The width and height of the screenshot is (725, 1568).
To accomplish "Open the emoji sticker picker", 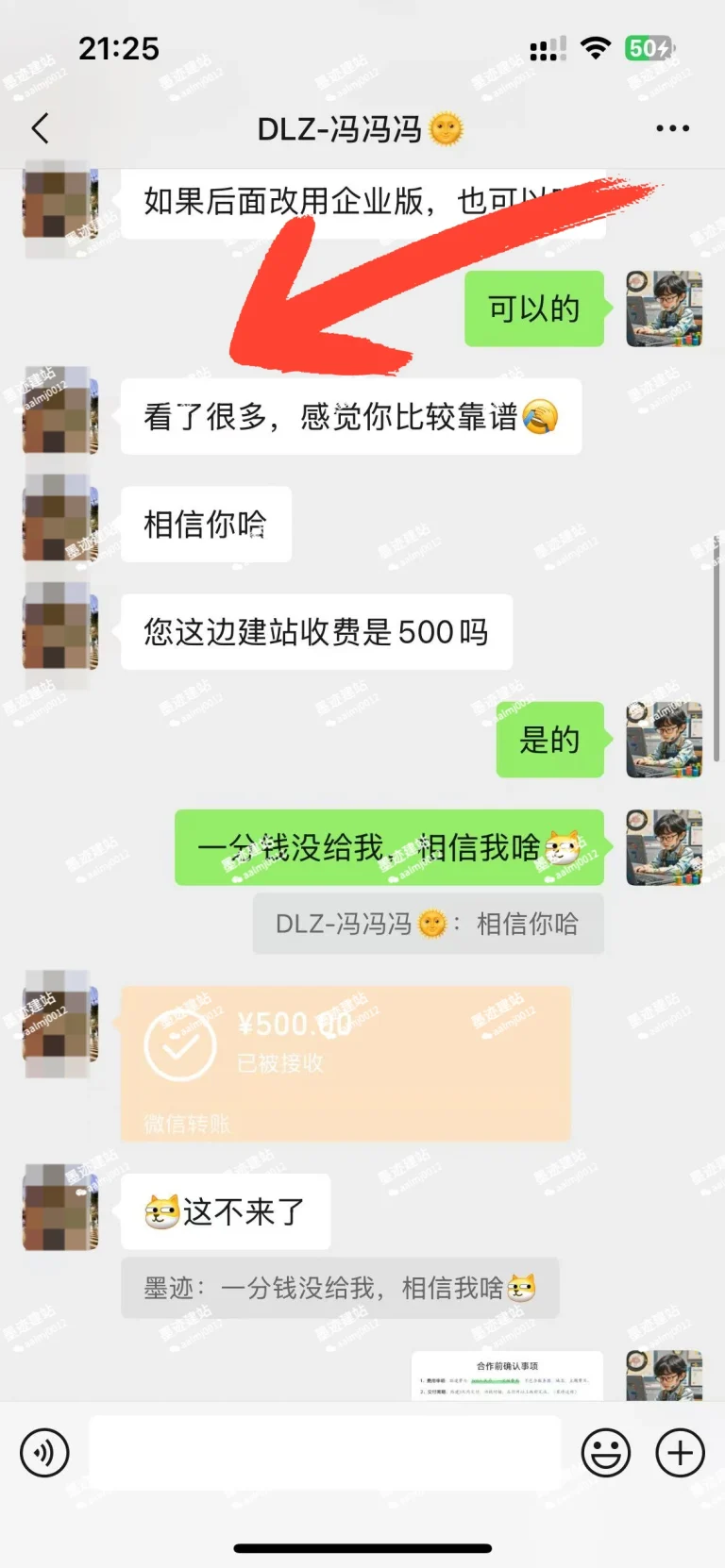I will [x=605, y=1452].
